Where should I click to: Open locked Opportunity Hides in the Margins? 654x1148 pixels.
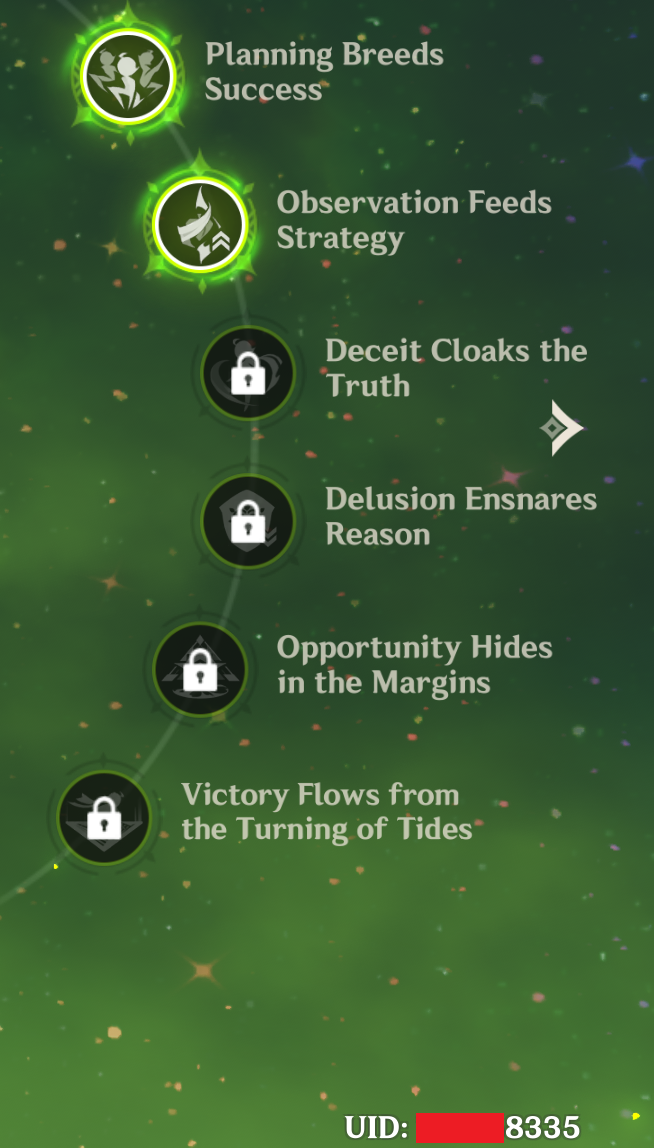point(200,669)
